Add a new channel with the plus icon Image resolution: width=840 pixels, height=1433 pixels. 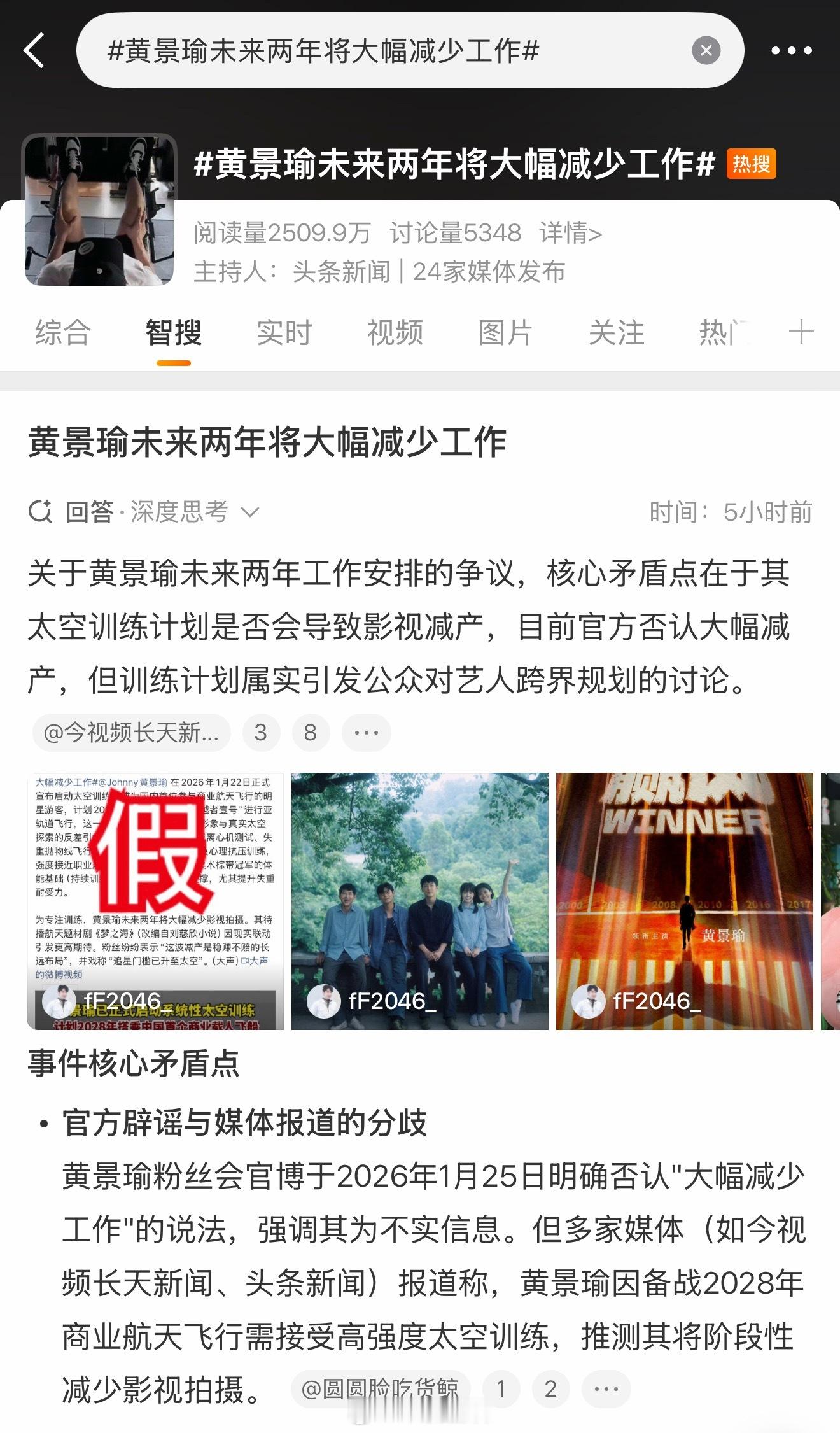[x=801, y=332]
